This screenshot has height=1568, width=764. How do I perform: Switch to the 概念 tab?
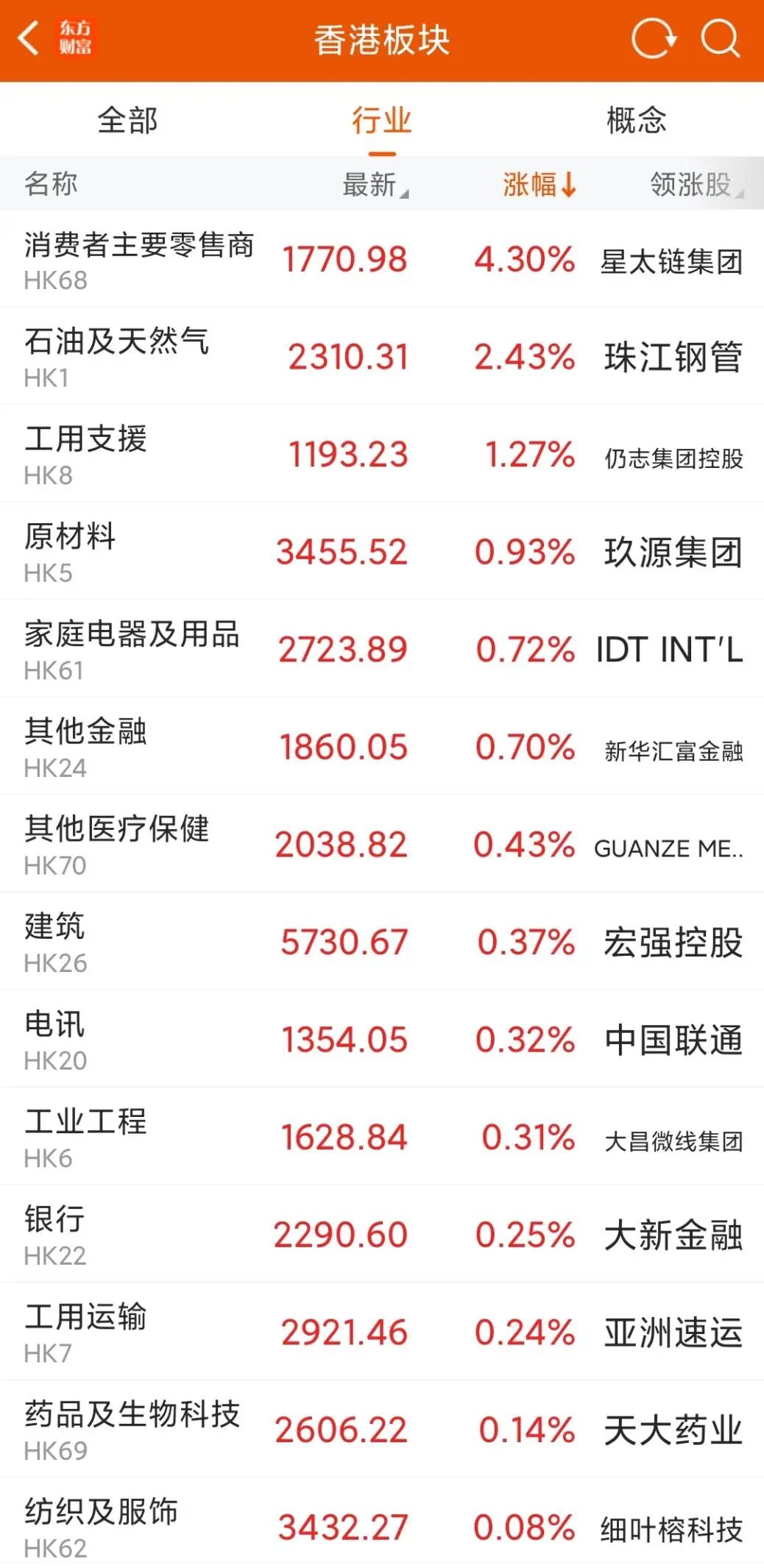[636, 120]
